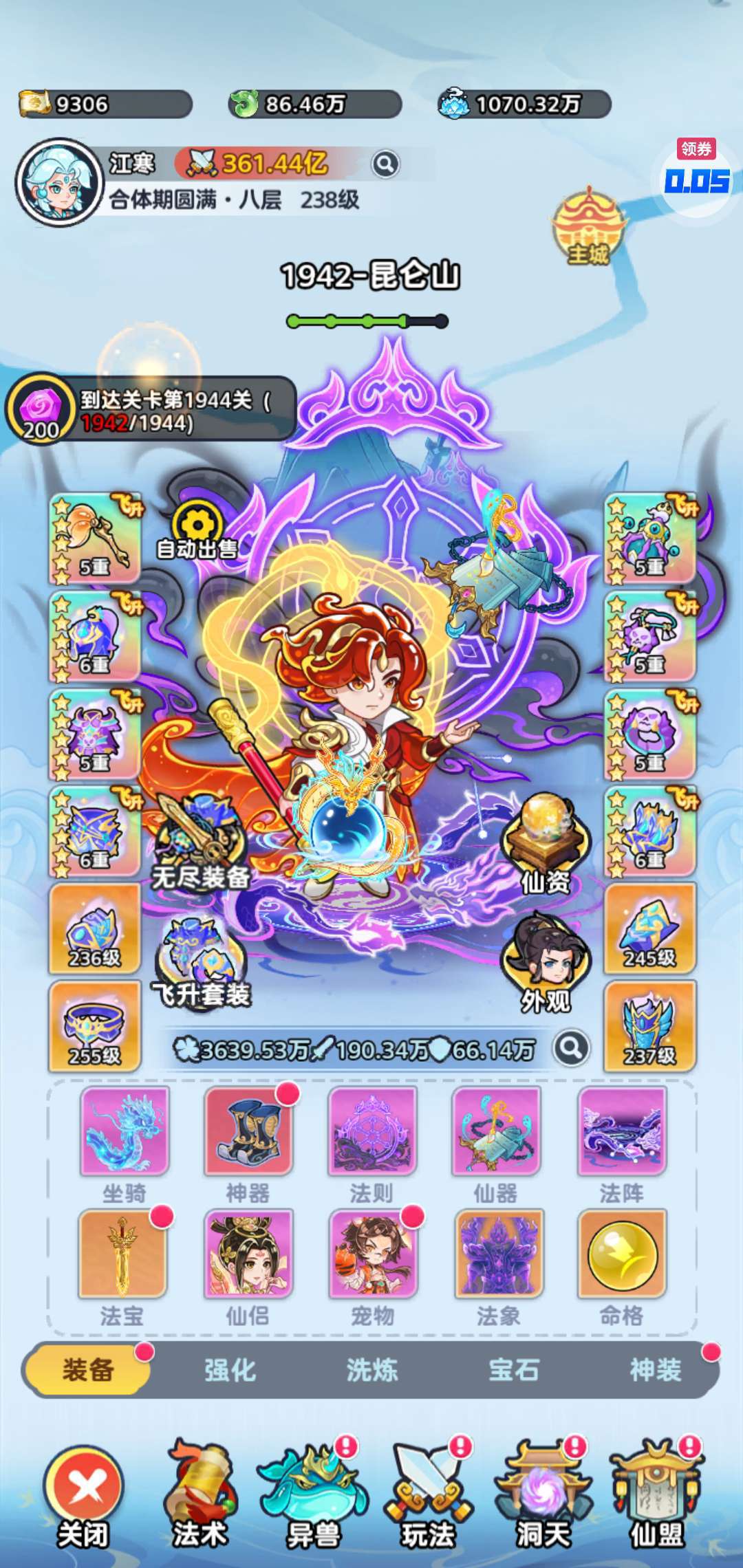Open the 仙资 panel
The image size is (743, 1568).
546,845
